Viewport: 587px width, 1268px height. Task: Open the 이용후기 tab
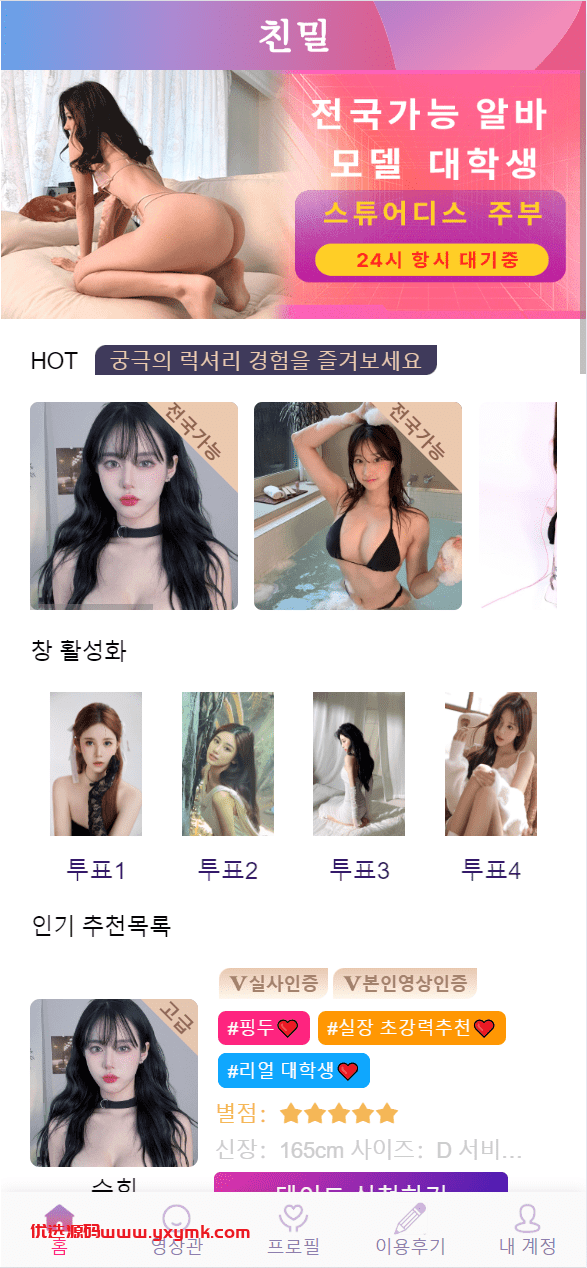[x=410, y=1230]
